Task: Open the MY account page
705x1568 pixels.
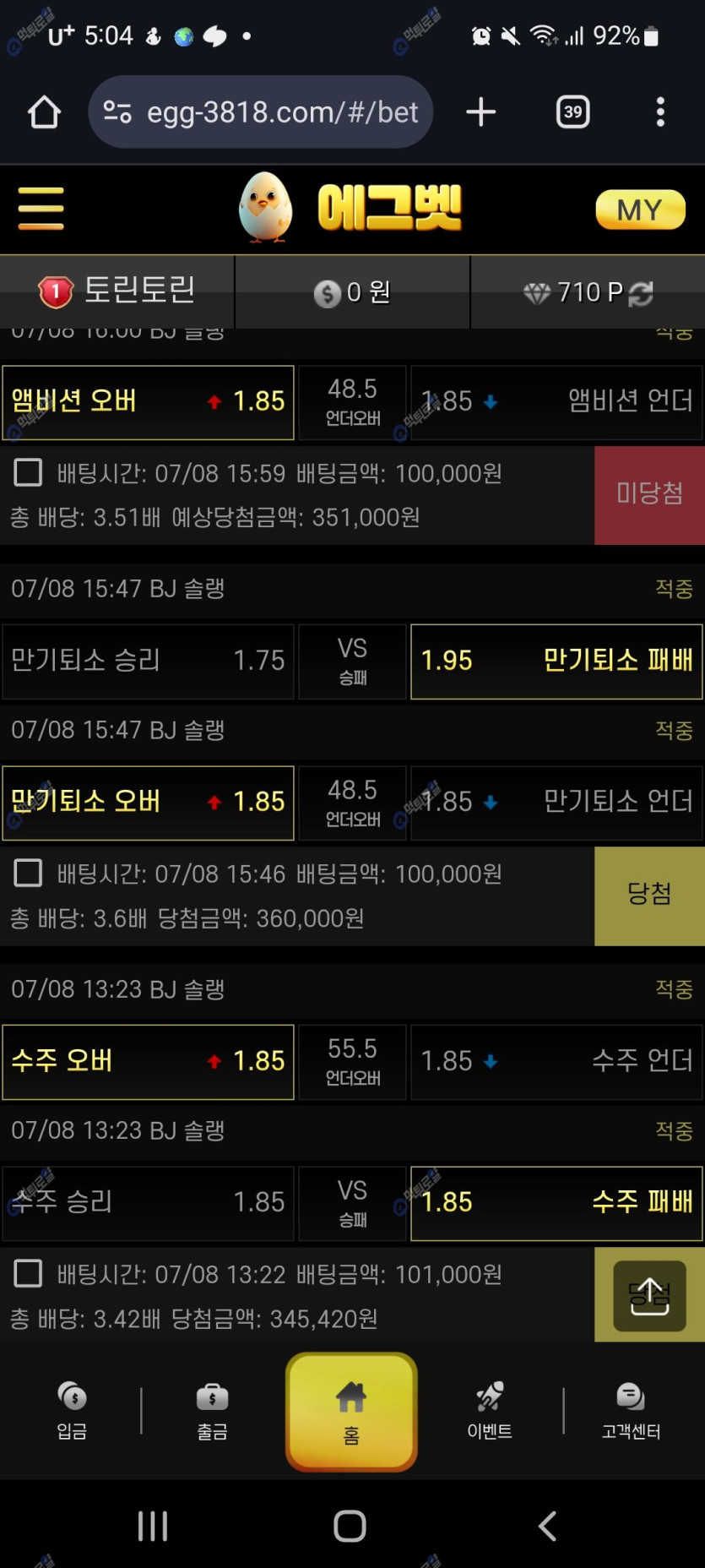Action: (639, 210)
